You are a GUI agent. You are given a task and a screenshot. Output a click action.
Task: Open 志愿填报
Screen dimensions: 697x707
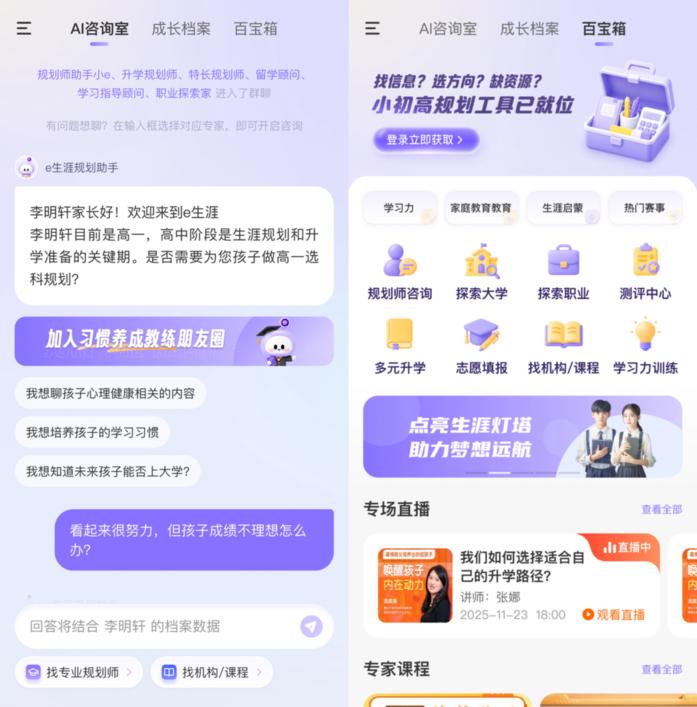pyautogui.click(x=481, y=346)
